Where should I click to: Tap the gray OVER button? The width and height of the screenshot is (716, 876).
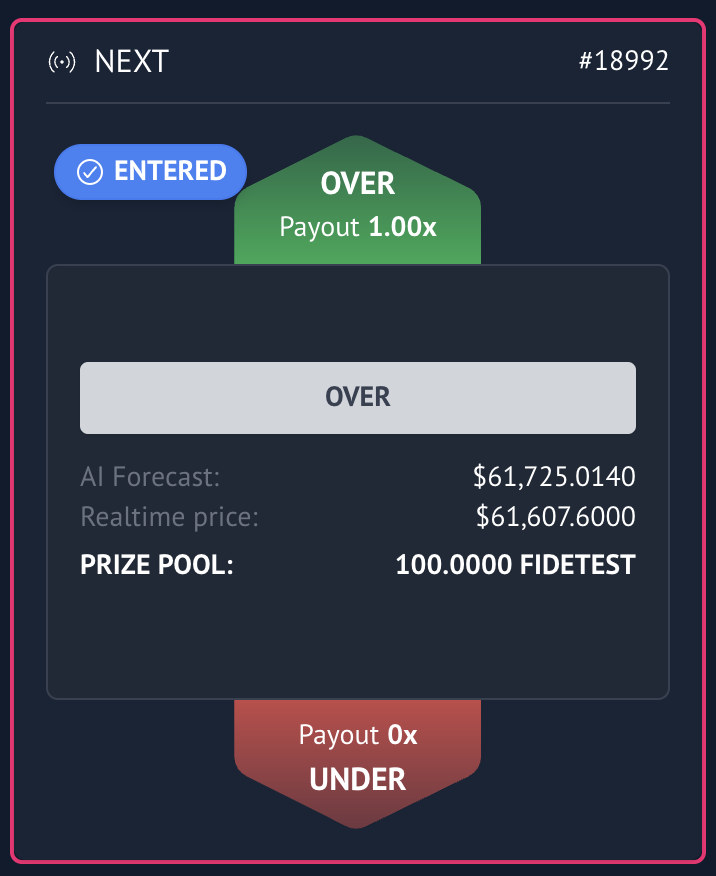click(357, 397)
